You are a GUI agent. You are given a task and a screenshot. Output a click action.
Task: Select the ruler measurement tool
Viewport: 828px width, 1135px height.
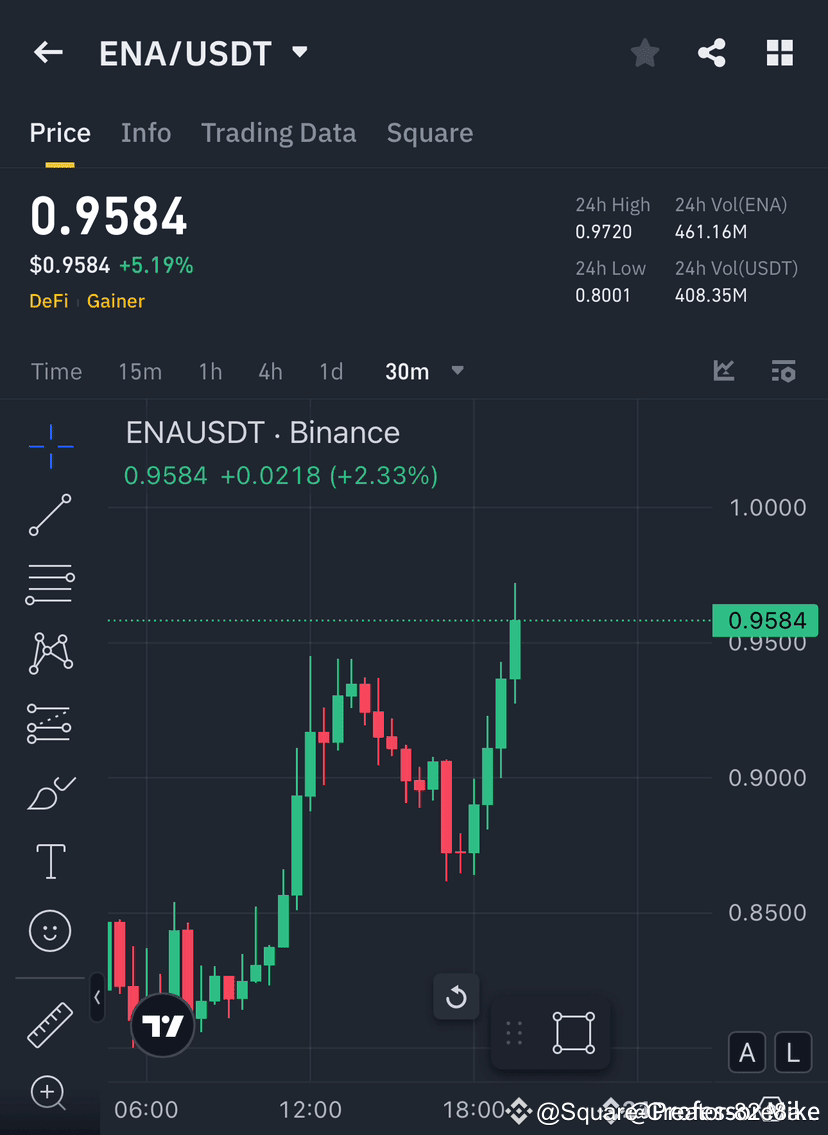pyautogui.click(x=48, y=1023)
